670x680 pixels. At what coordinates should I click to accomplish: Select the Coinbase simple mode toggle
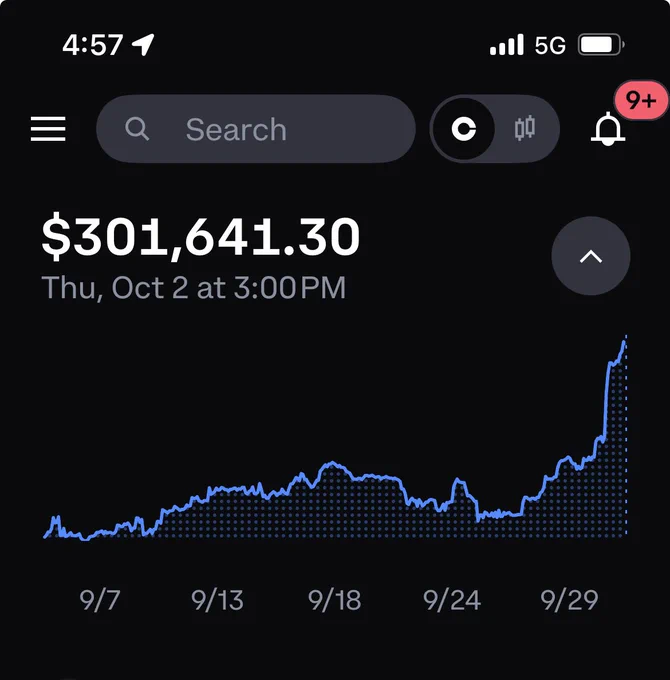pyautogui.click(x=464, y=129)
